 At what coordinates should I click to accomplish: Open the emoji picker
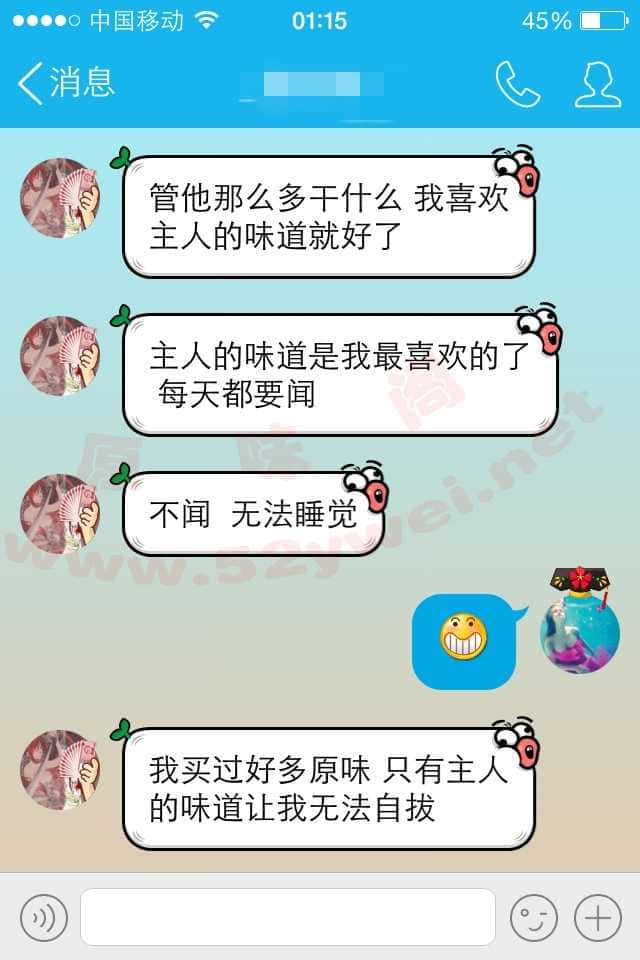534,917
